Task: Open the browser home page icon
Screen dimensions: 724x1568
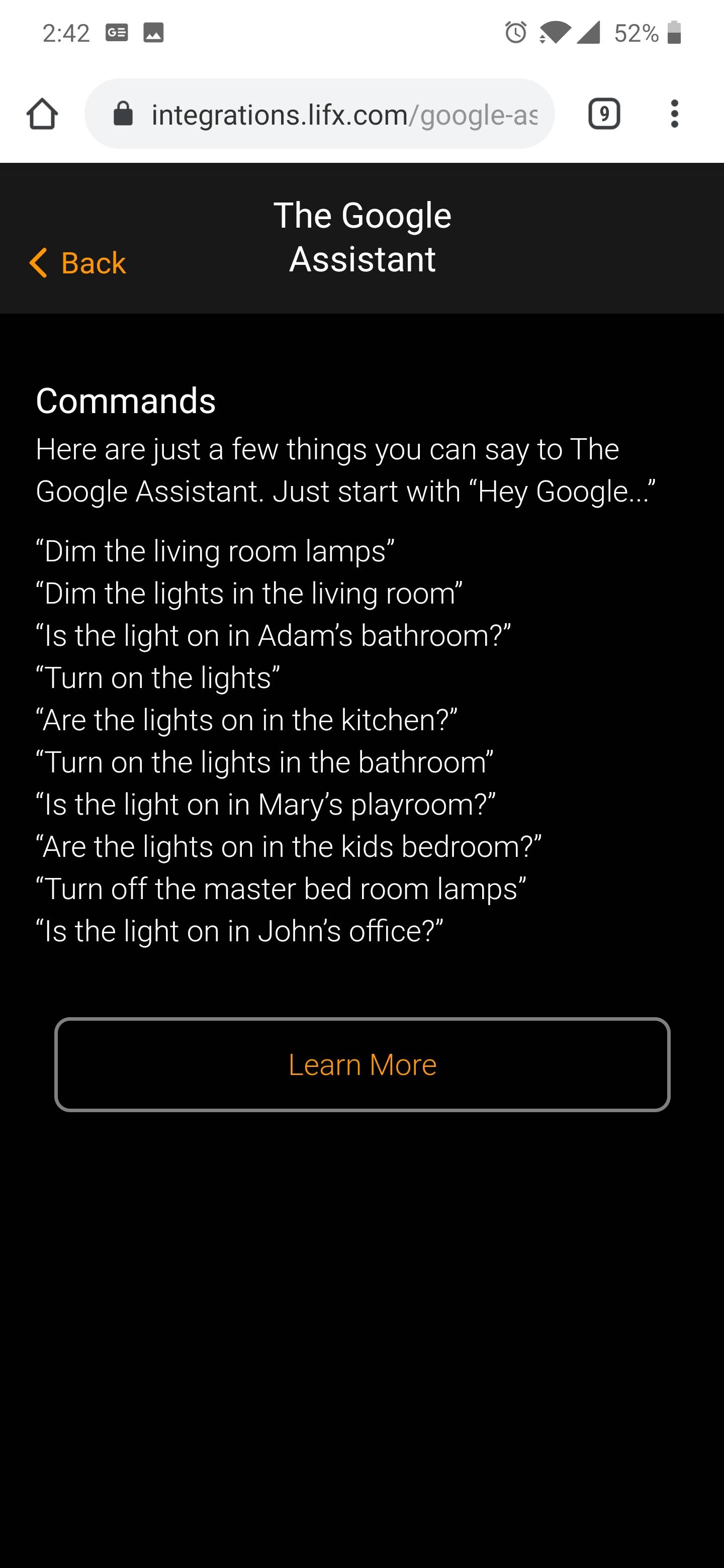Action: (42, 114)
